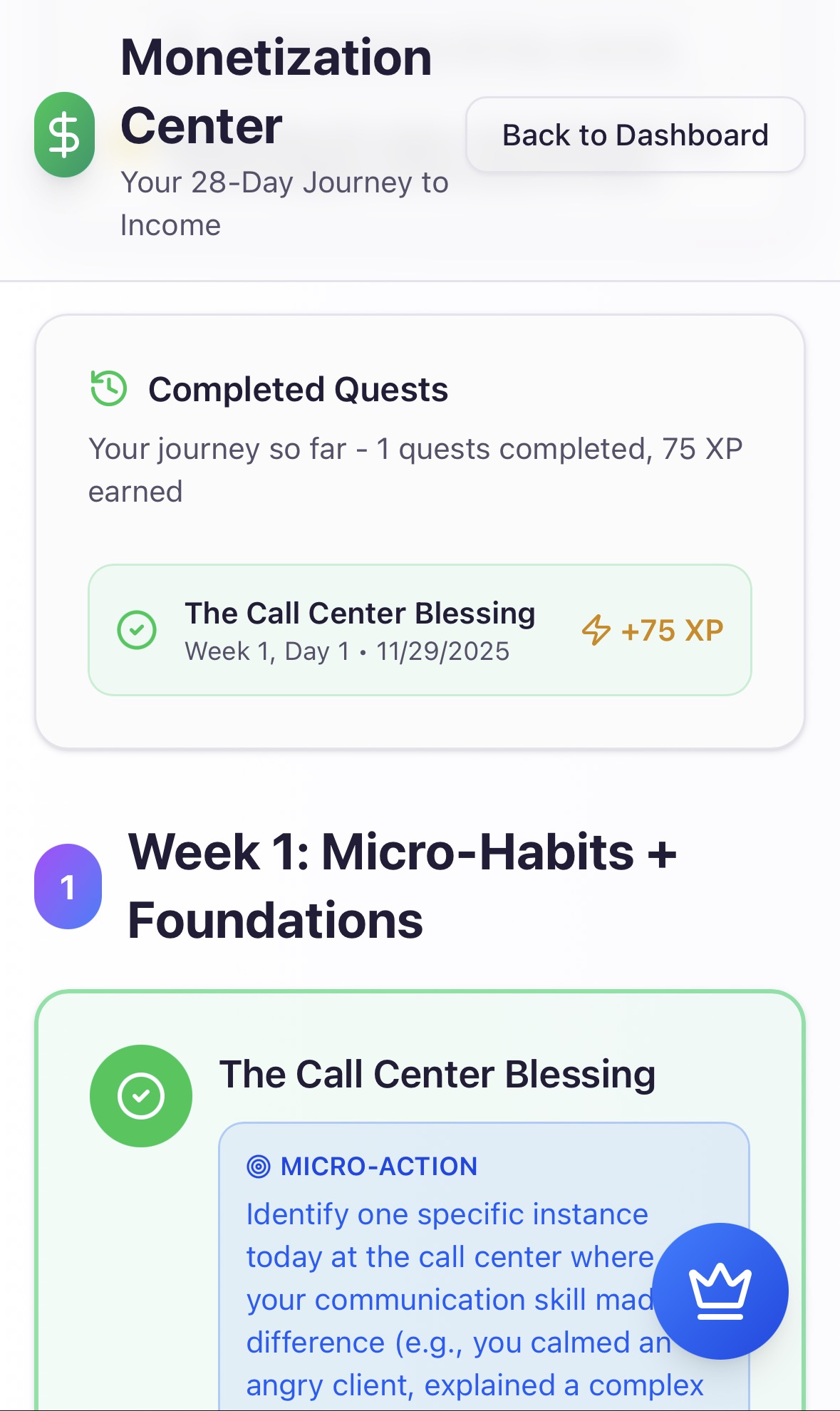This screenshot has width=840, height=1411.
Task: Open the completed quest entry dated 11/29/2025
Action: pos(420,631)
